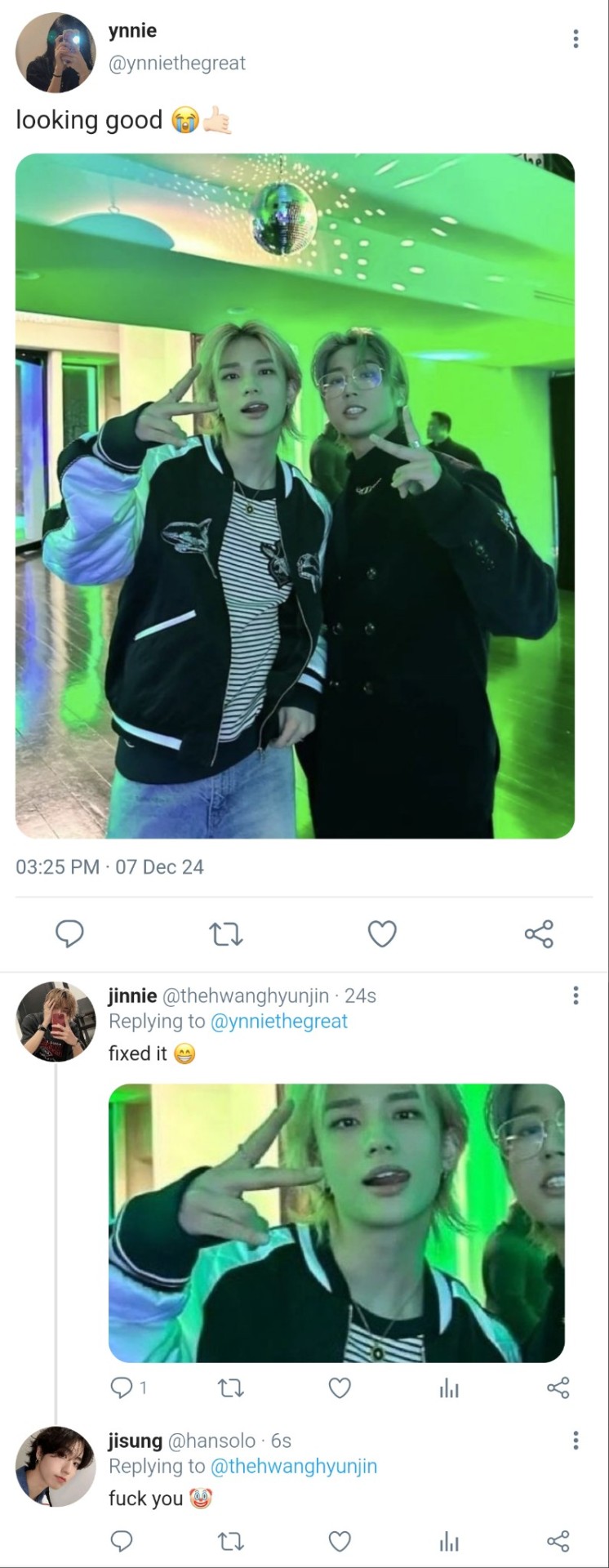Retweet ynnie's looking good post
Viewport: 609px width, 1568px height.
(x=226, y=933)
